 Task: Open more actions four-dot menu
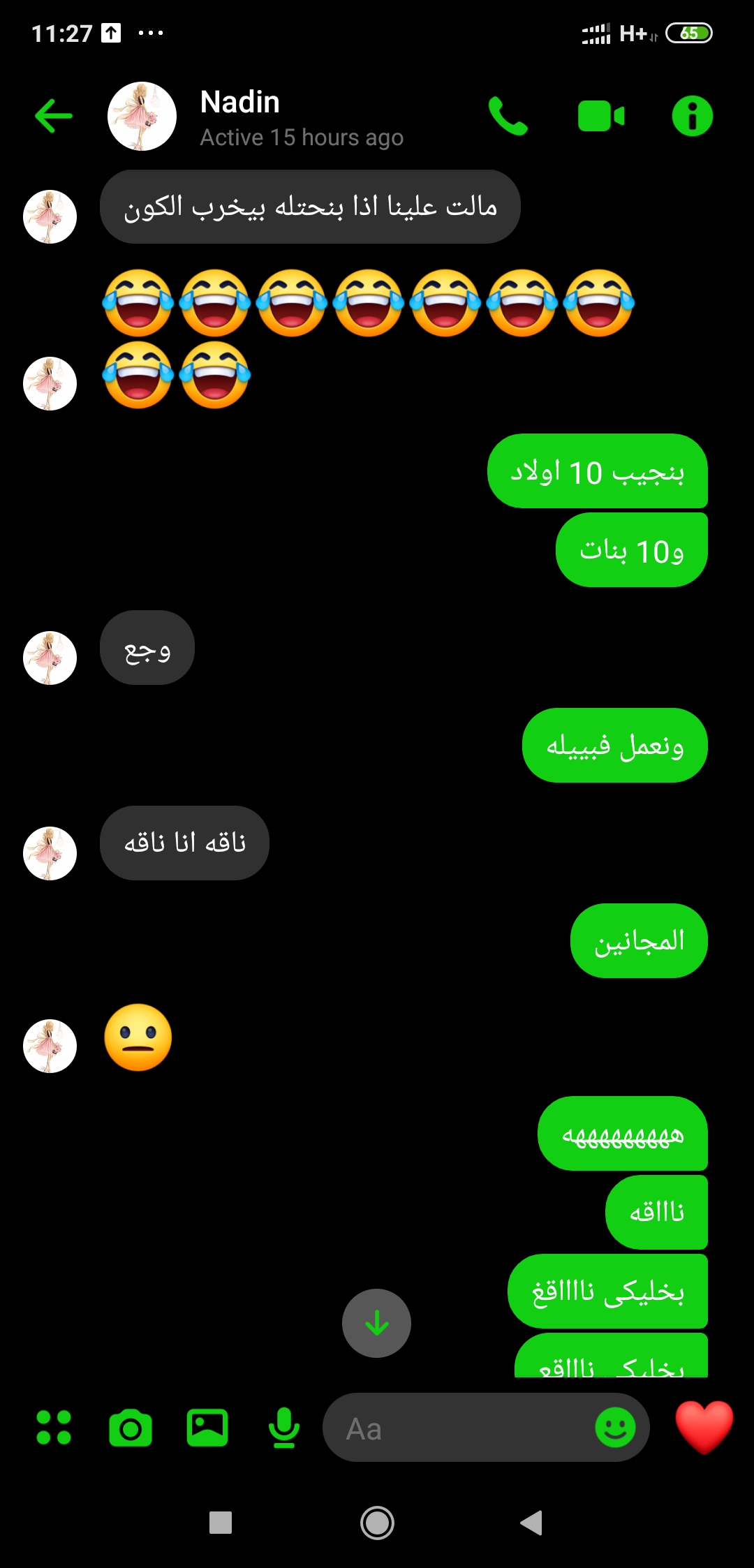(x=54, y=1428)
